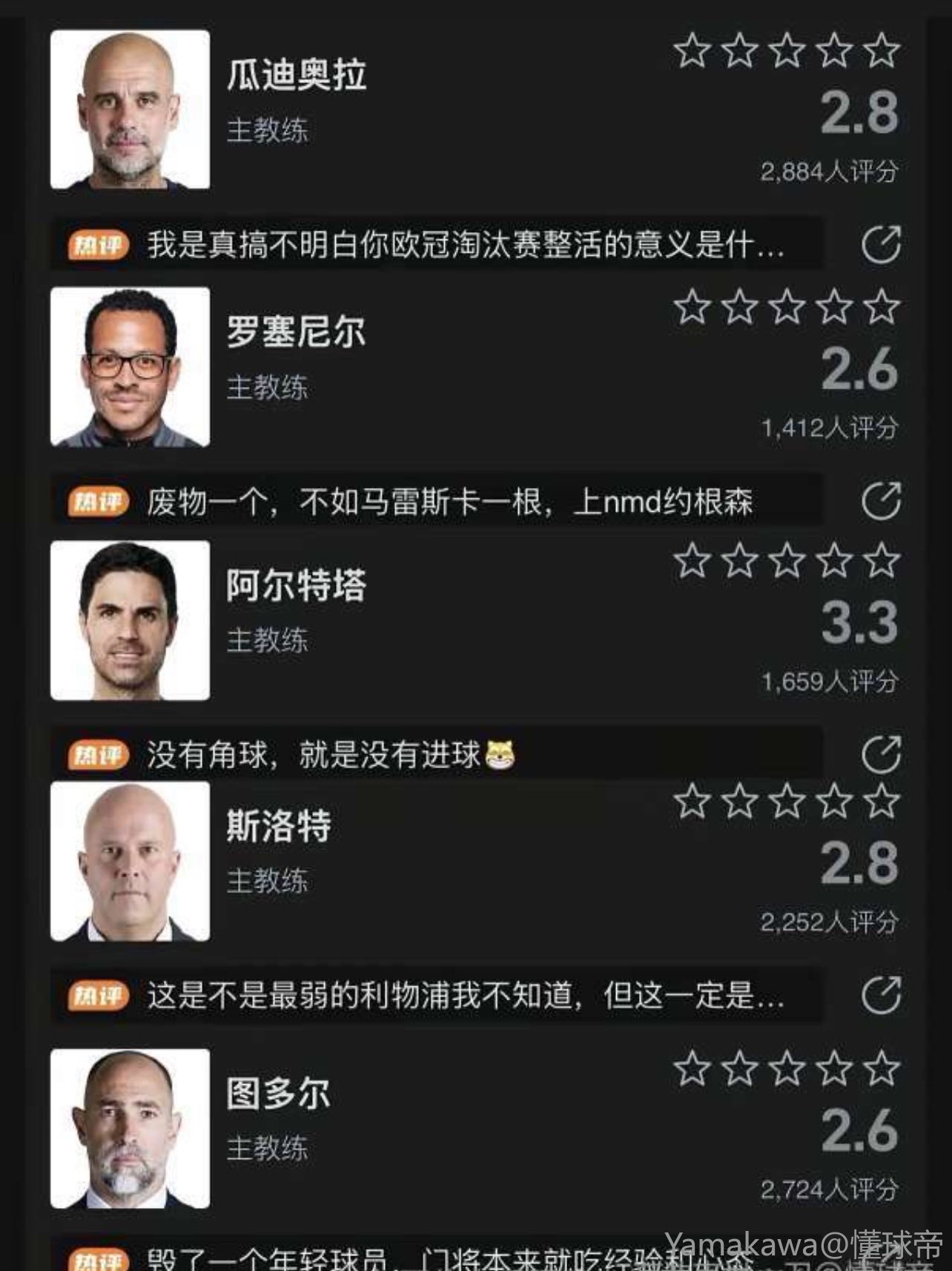Open the hot comment 没有角球，就是没有进球
This screenshot has height=1271, width=952.
click(331, 756)
